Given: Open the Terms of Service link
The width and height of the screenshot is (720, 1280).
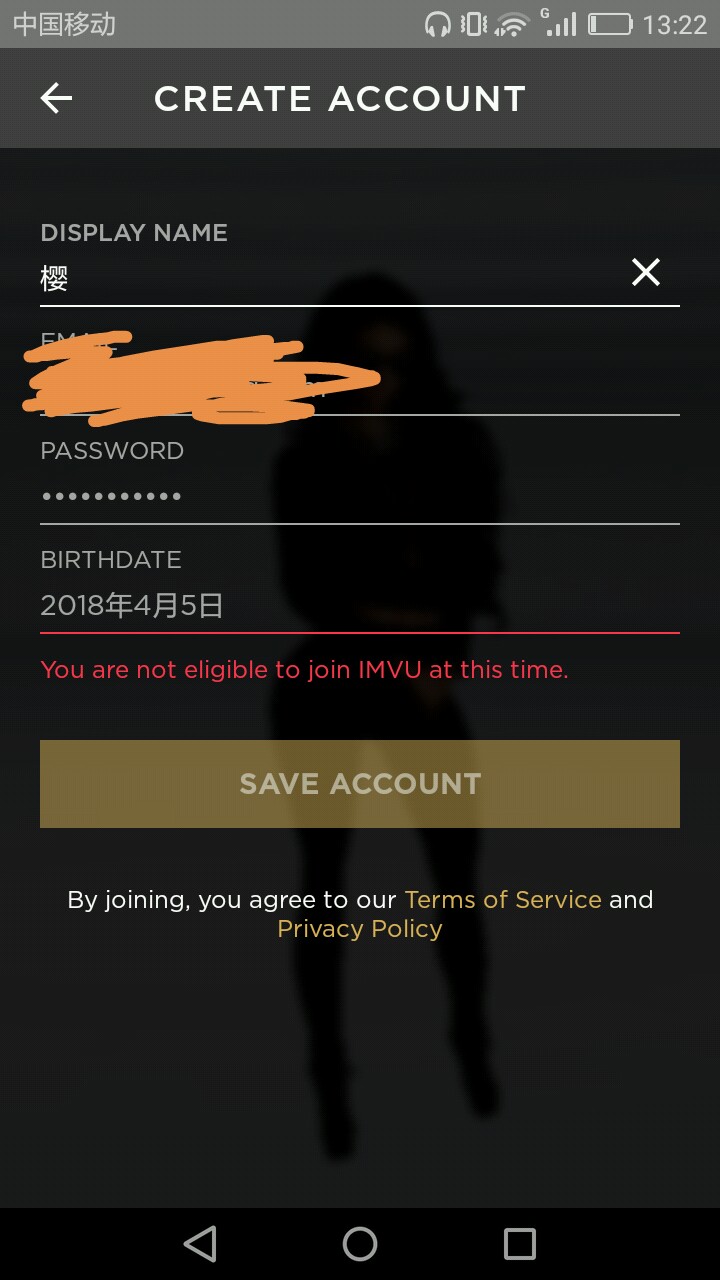Looking at the screenshot, I should click(503, 899).
